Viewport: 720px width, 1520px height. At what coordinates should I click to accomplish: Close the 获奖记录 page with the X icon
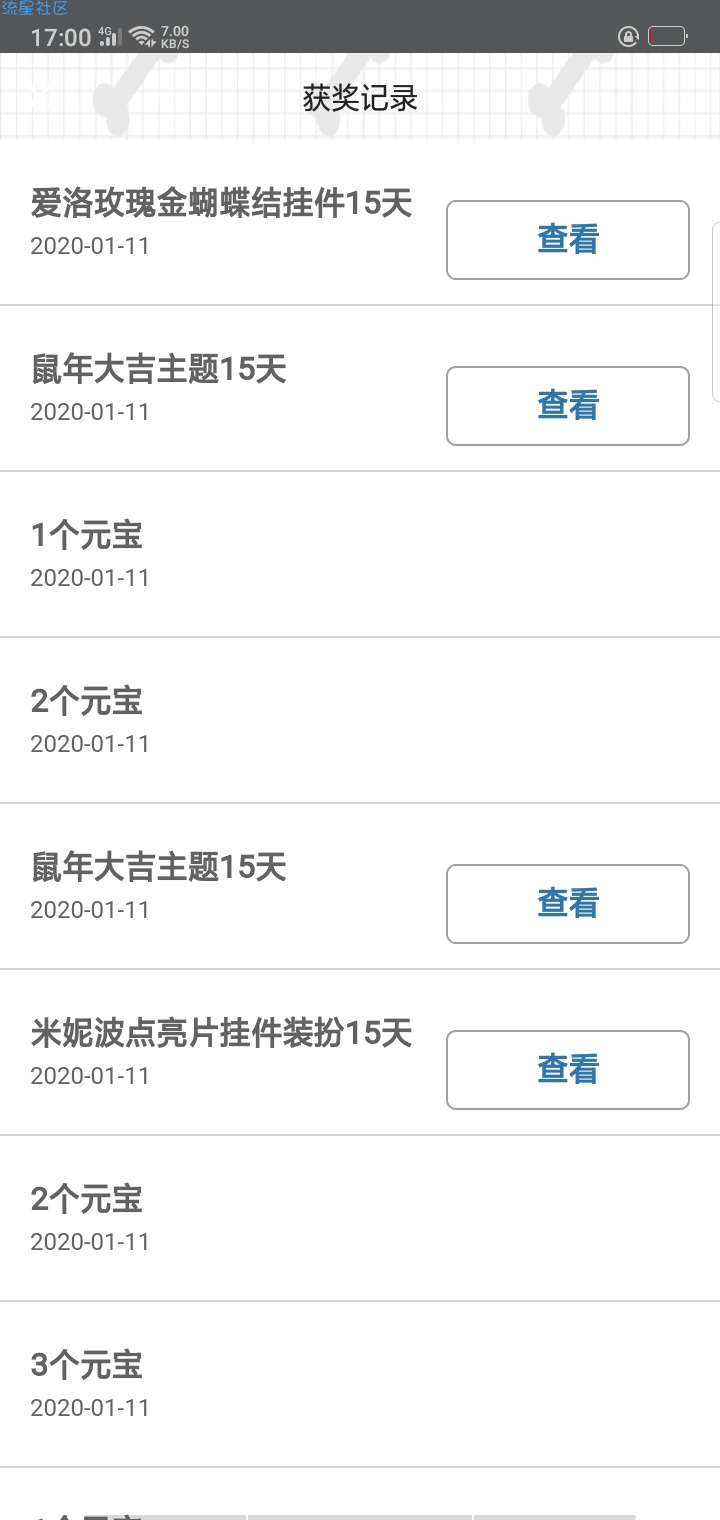tap(40, 97)
